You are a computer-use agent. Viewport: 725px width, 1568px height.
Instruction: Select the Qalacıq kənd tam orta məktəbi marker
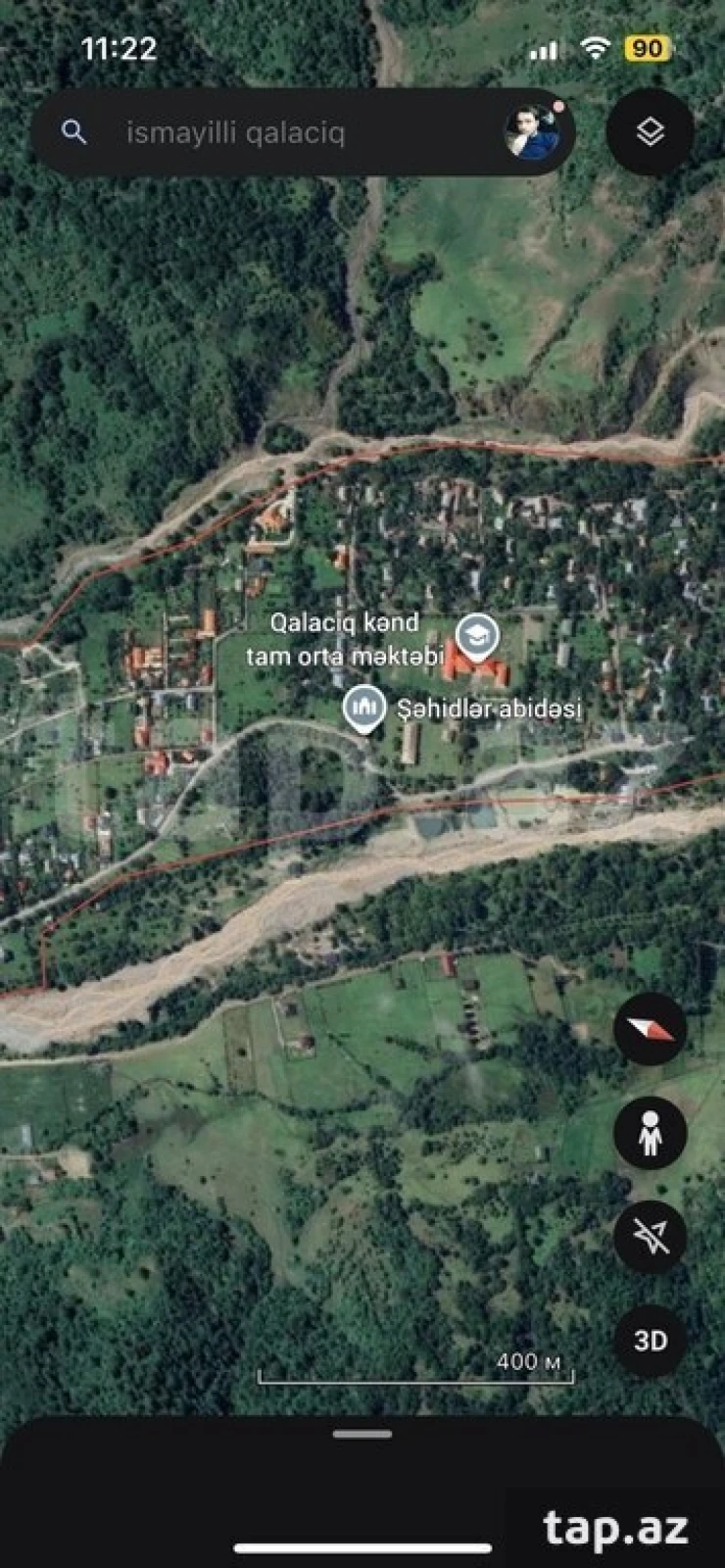point(477,636)
